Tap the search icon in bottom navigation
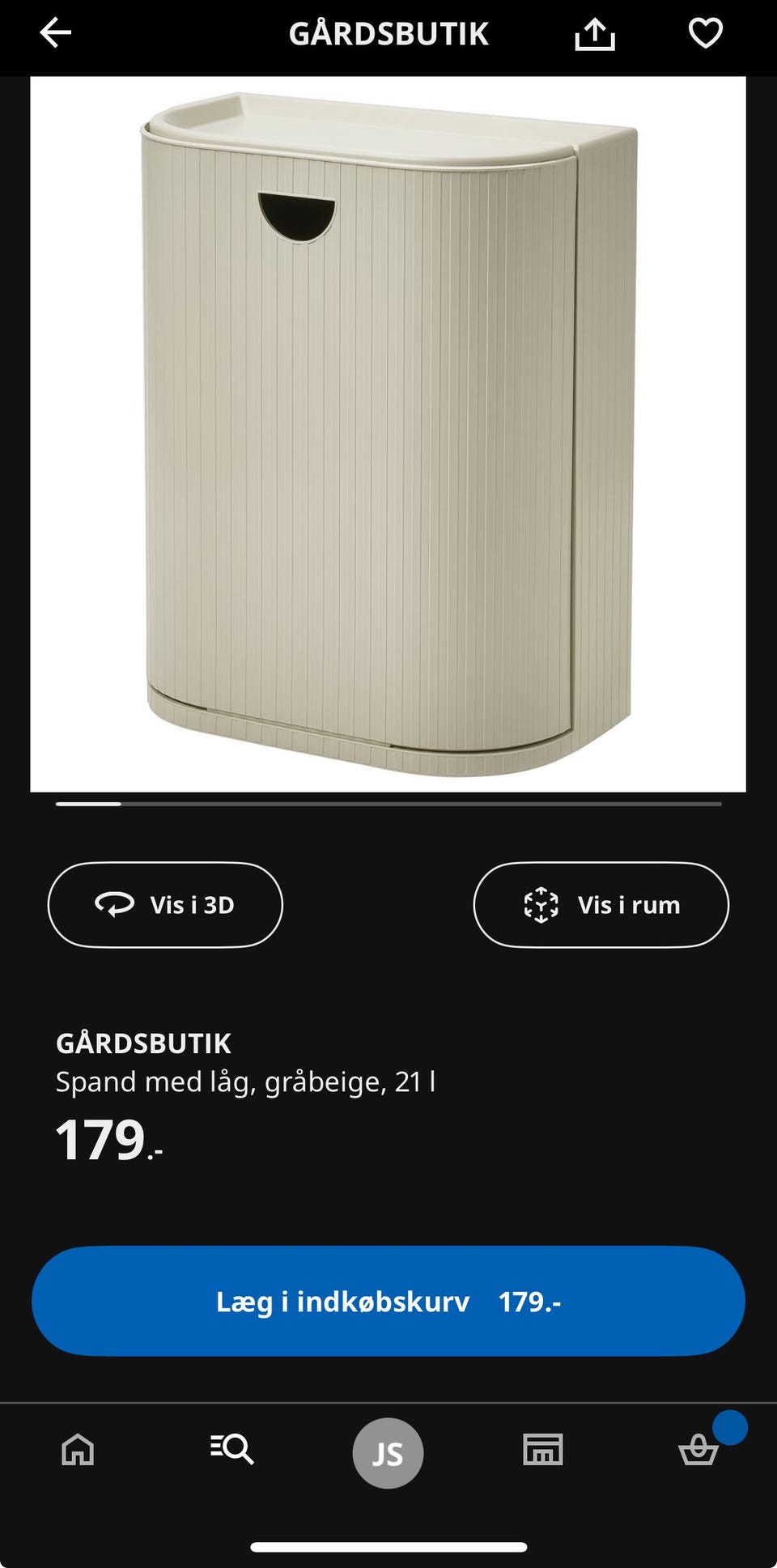The height and width of the screenshot is (1568, 777). (231, 1451)
